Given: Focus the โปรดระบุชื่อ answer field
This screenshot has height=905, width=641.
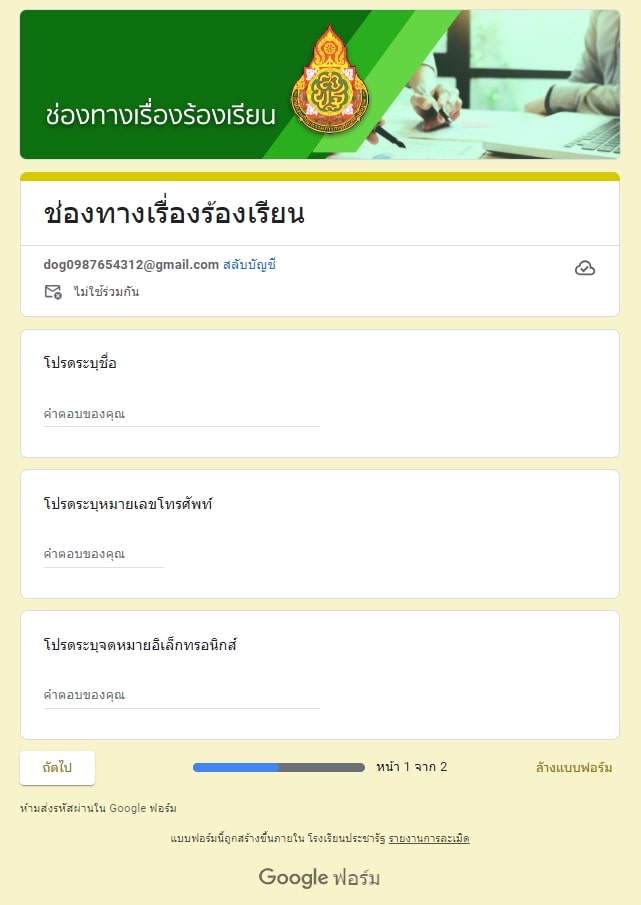Looking at the screenshot, I should click(181, 414).
